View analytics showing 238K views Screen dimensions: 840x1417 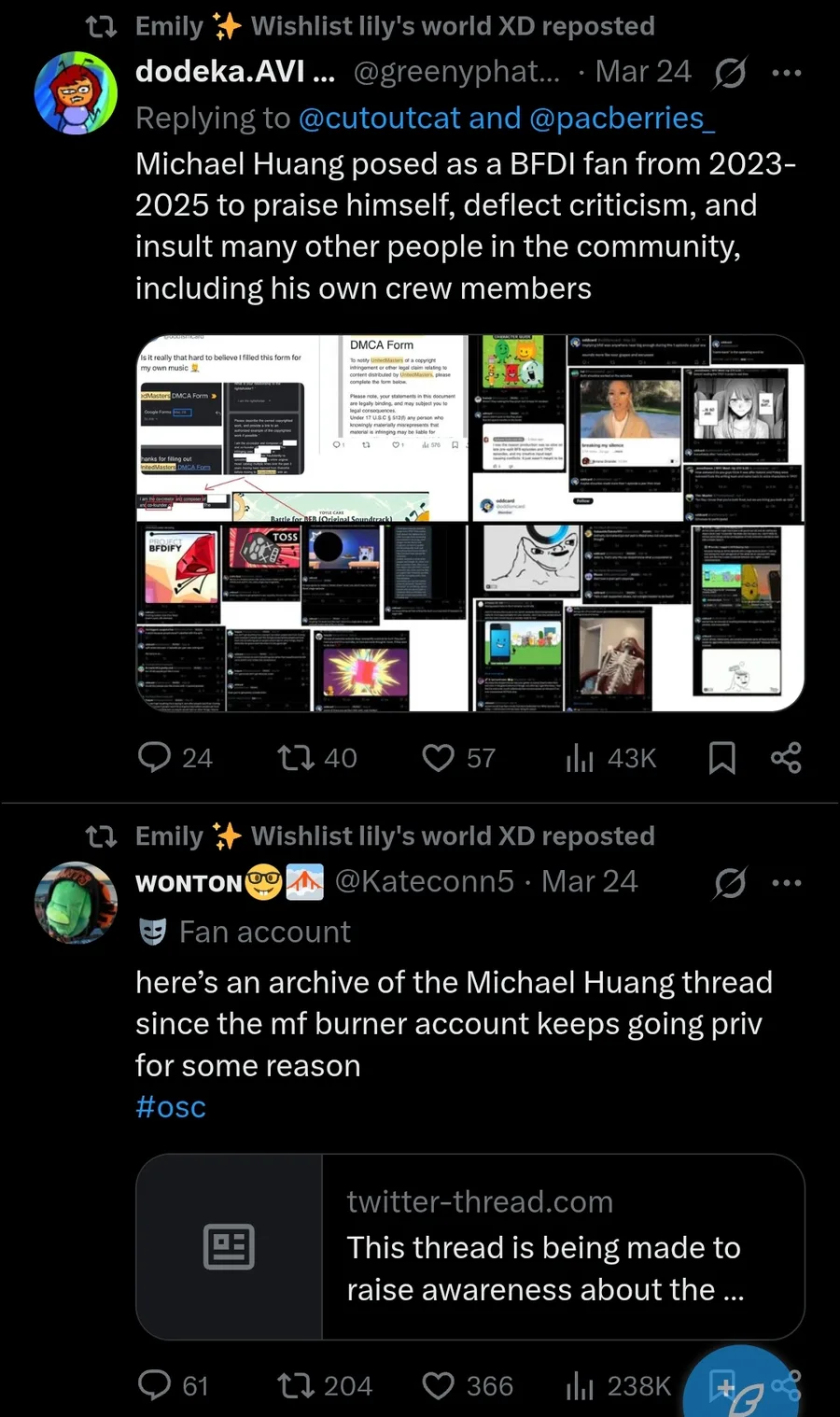point(618,1386)
